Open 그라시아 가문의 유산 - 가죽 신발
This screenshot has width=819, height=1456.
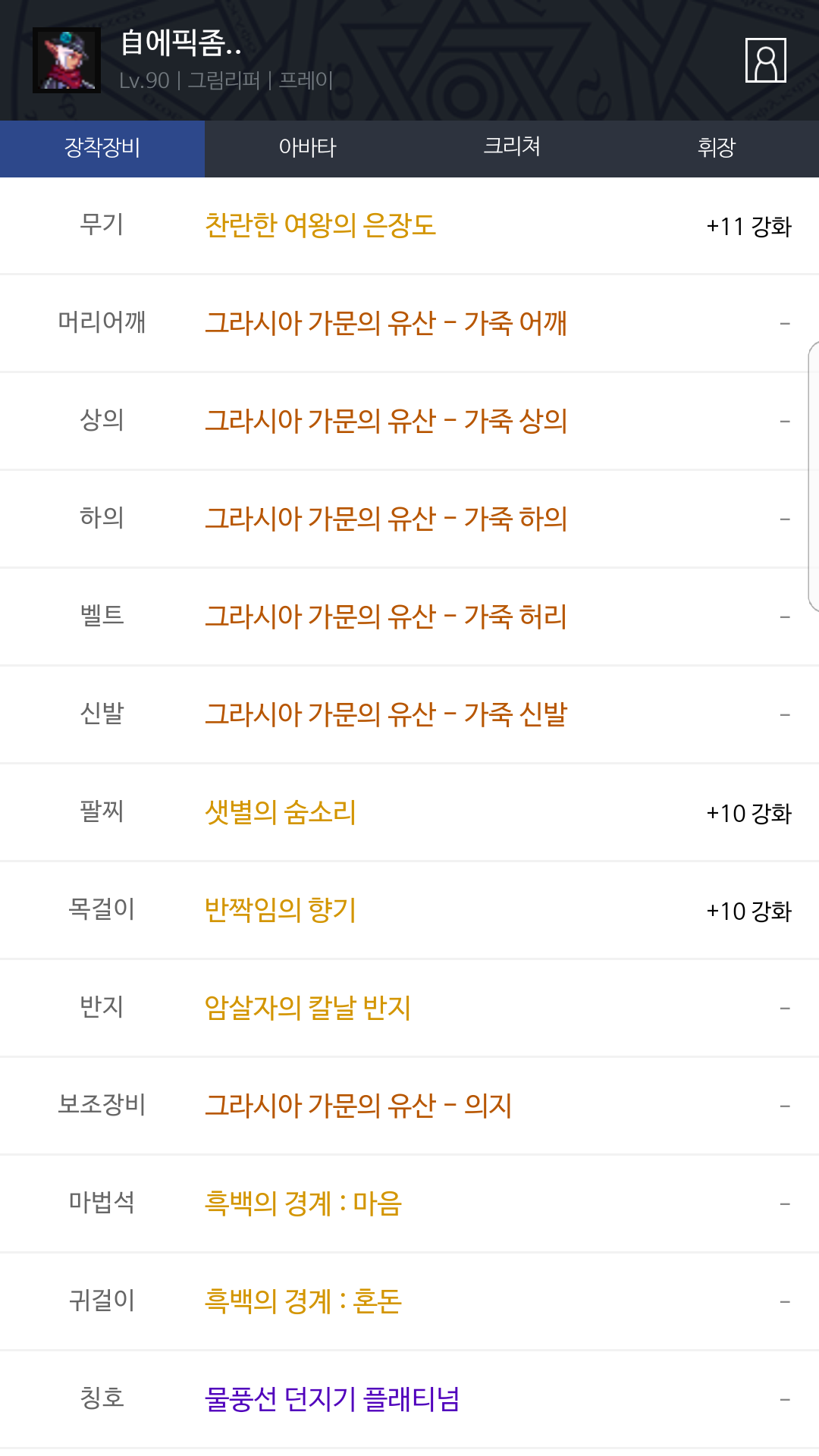386,714
